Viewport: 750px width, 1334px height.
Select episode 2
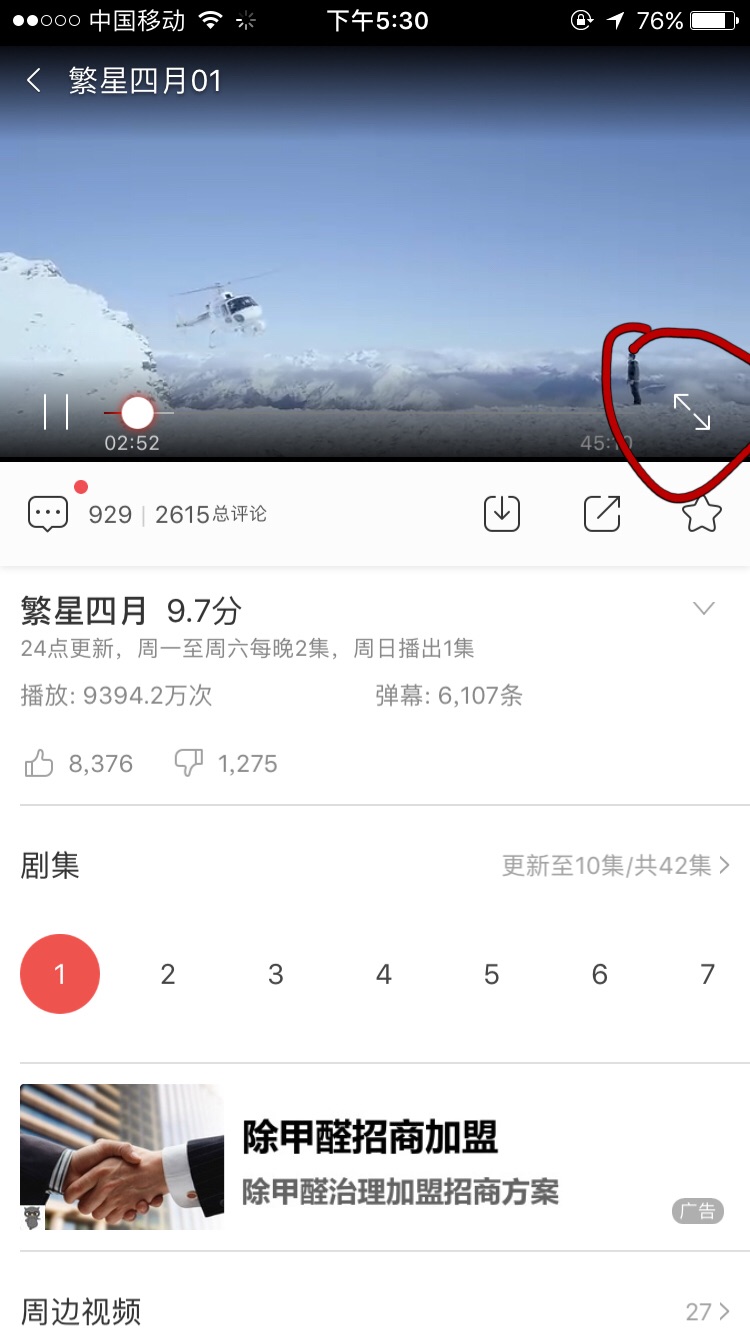point(168,974)
